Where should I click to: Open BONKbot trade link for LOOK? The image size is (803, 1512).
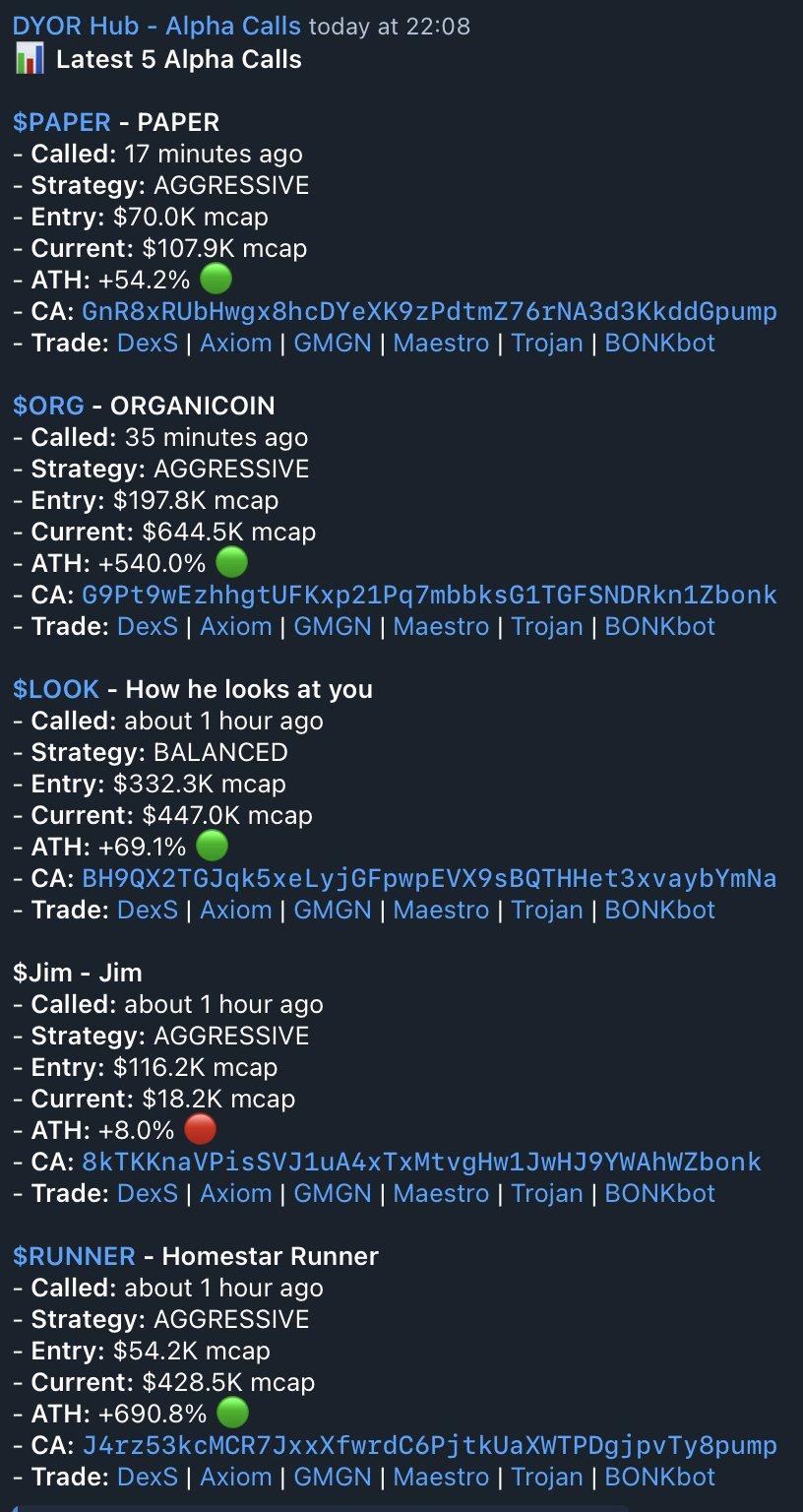pyautogui.click(x=659, y=911)
